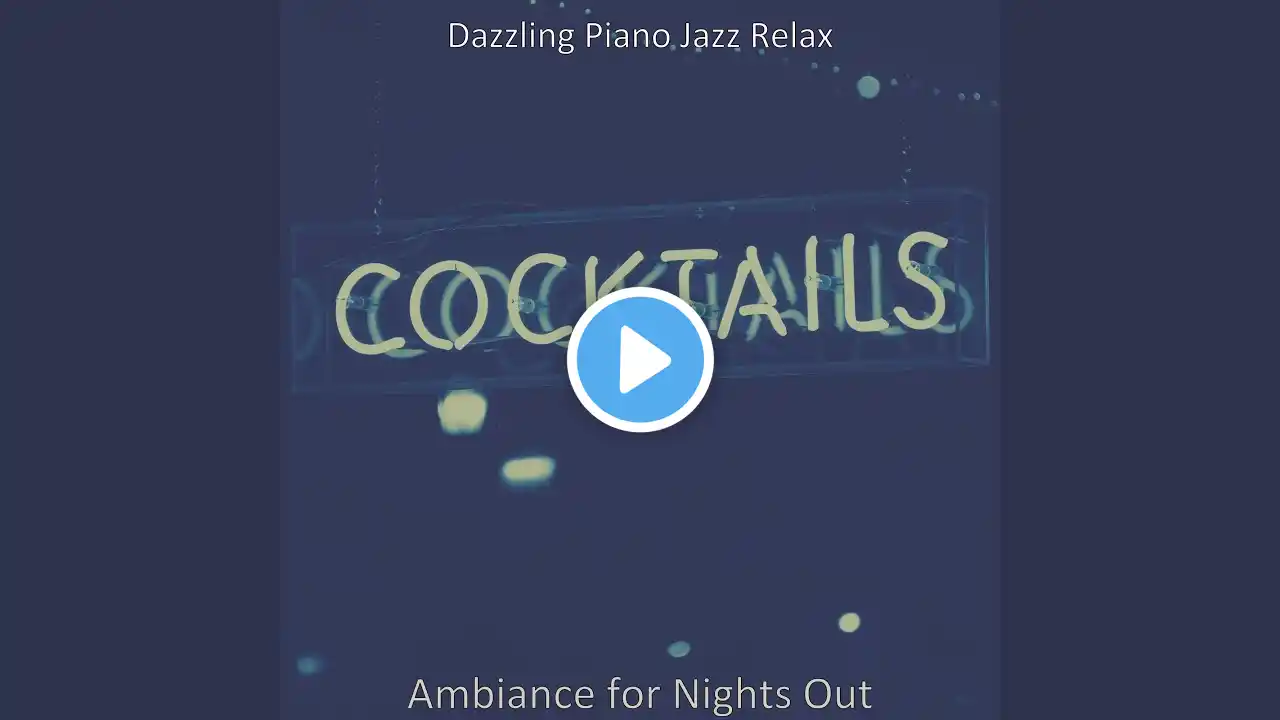Play the Dazzling Piano Jazz Relax video

[640, 360]
